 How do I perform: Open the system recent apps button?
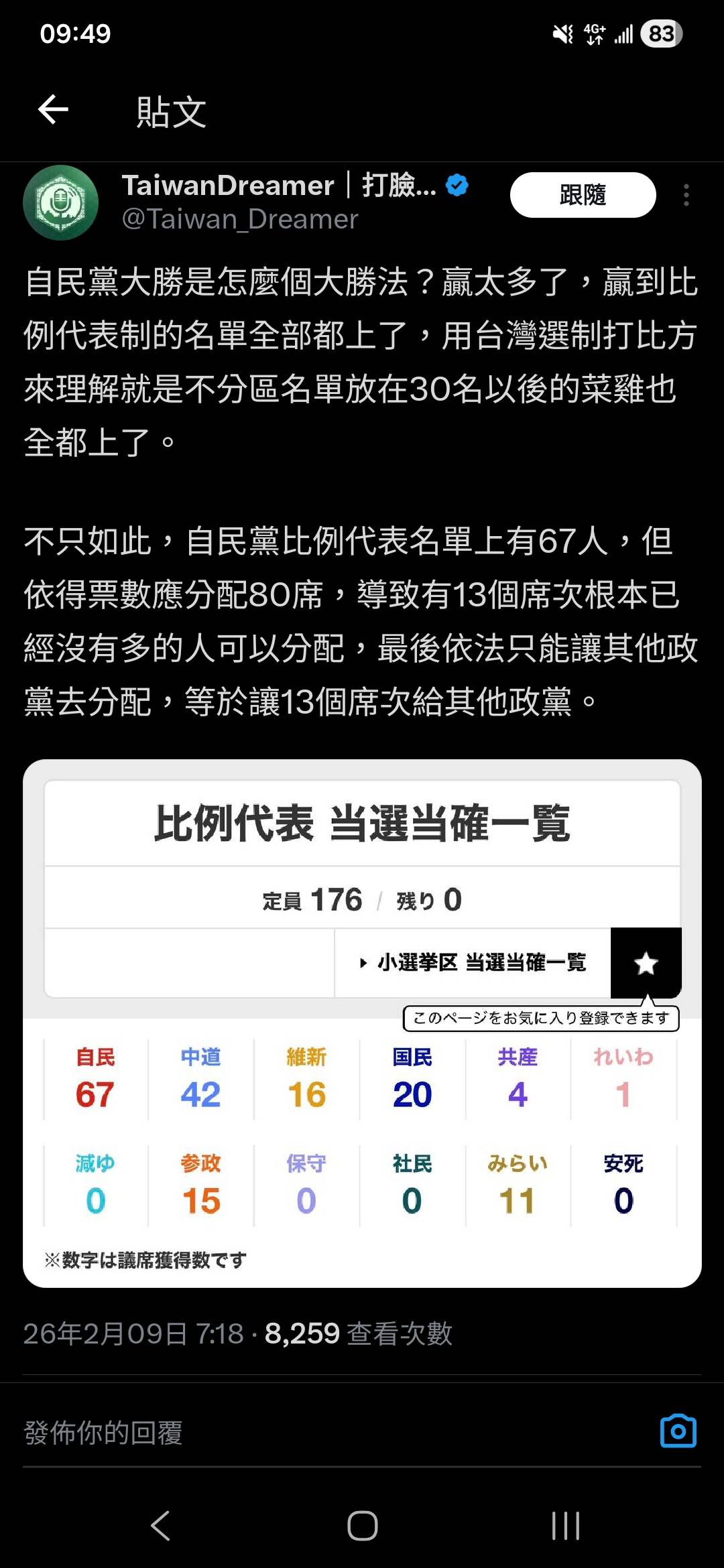(x=565, y=1526)
